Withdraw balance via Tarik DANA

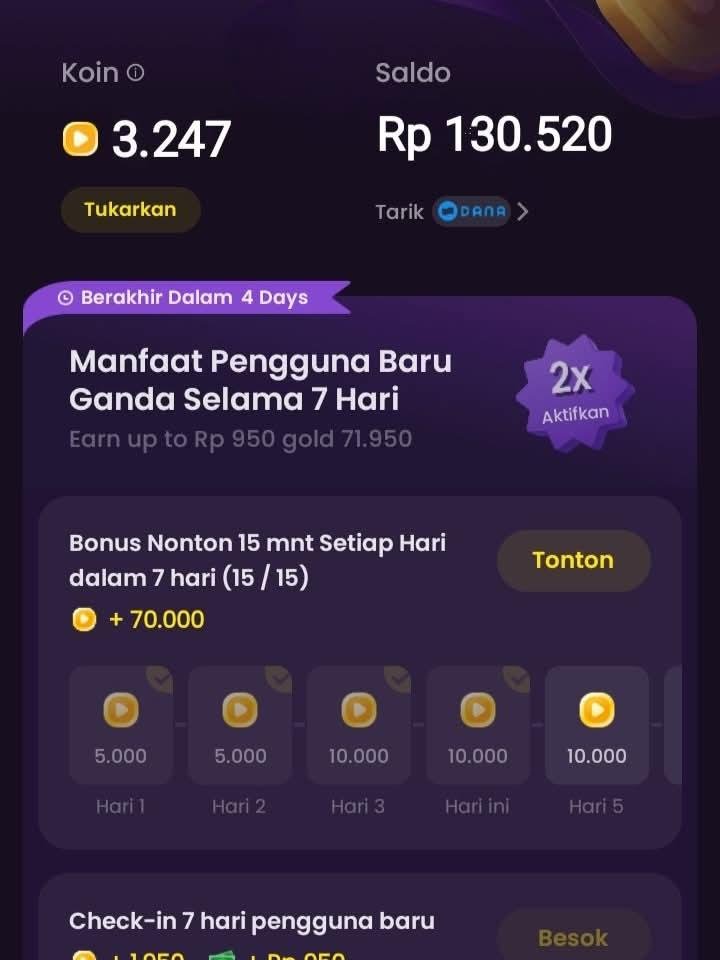(453, 212)
